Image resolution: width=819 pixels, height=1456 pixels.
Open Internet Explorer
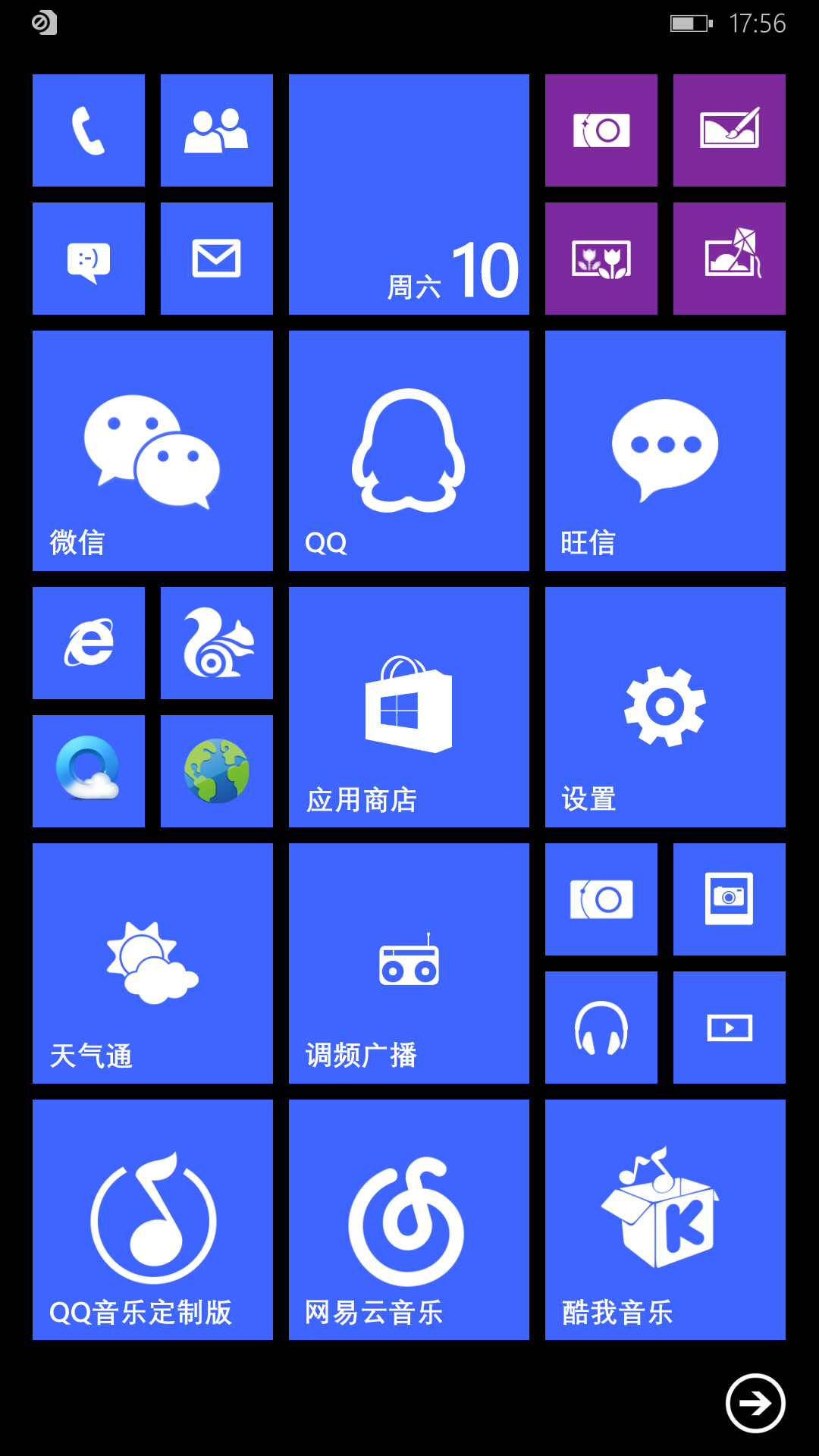pyautogui.click(x=89, y=643)
